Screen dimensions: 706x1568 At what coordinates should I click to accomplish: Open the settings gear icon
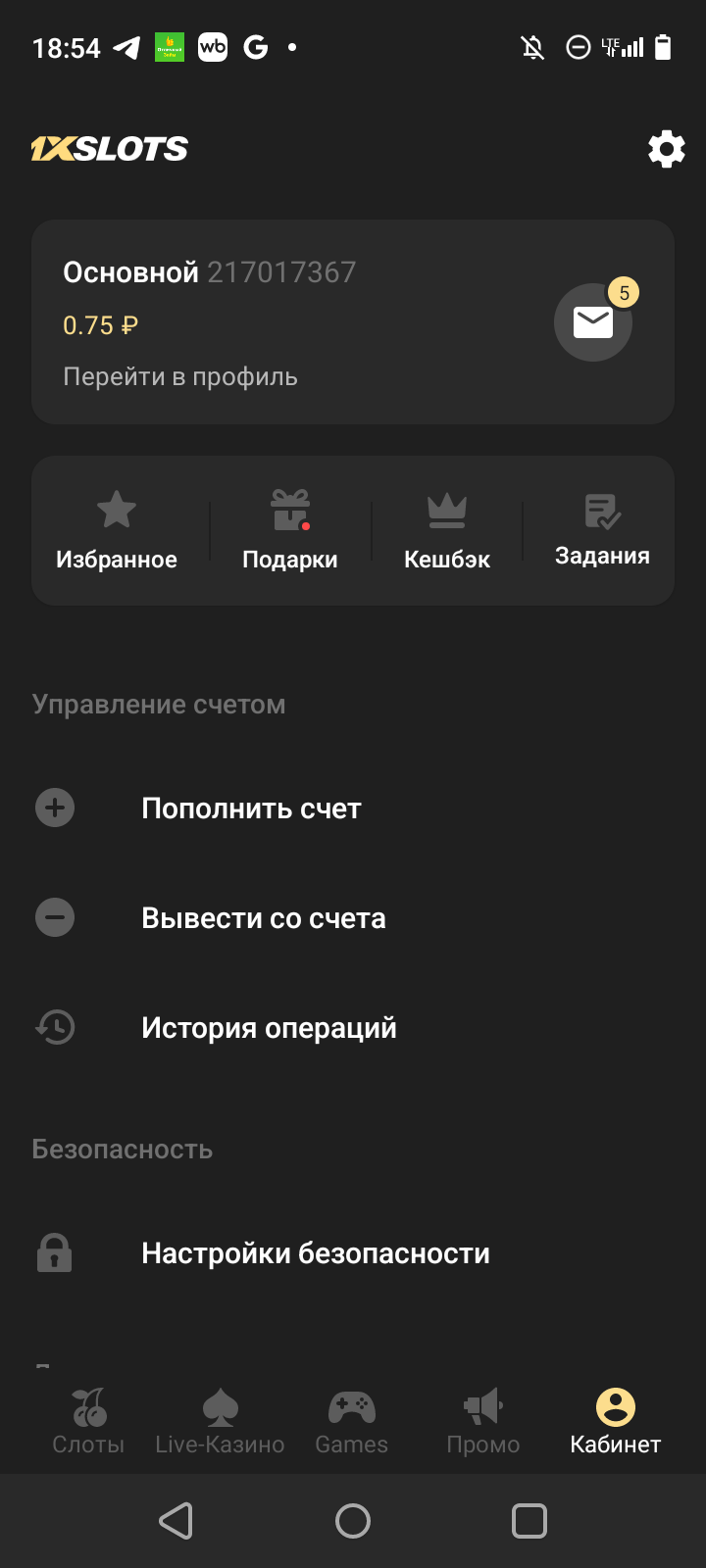(666, 149)
